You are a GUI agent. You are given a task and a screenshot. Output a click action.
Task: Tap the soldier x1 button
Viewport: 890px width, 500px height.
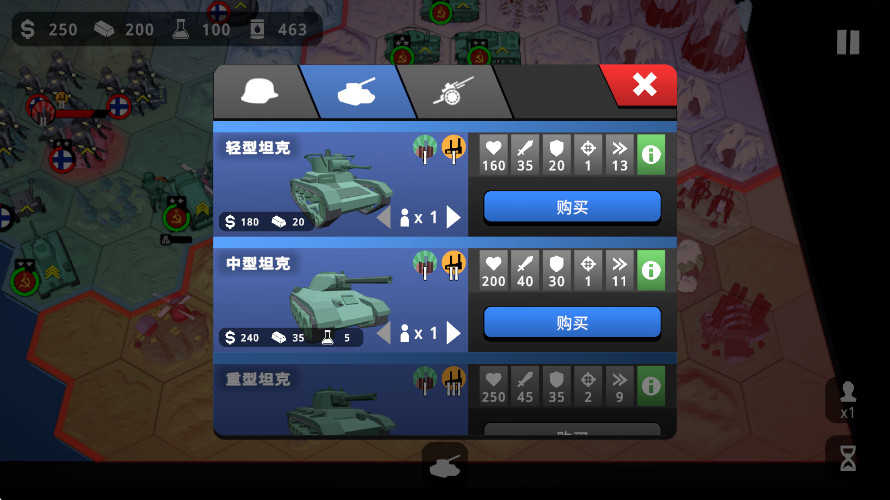click(847, 399)
